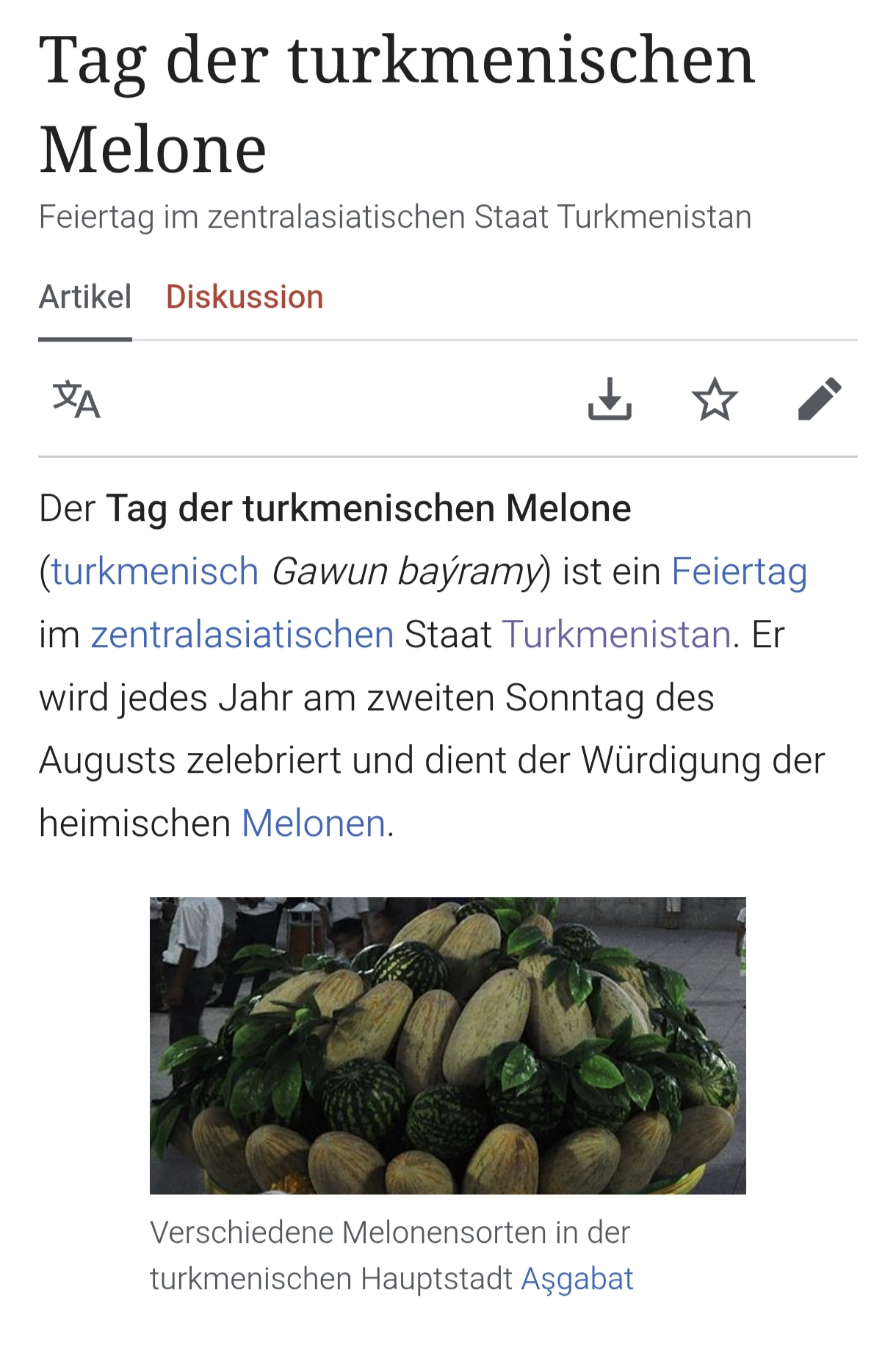Image resolution: width=896 pixels, height=1345 pixels.
Task: Open the language selection icon
Action: pos(76,400)
